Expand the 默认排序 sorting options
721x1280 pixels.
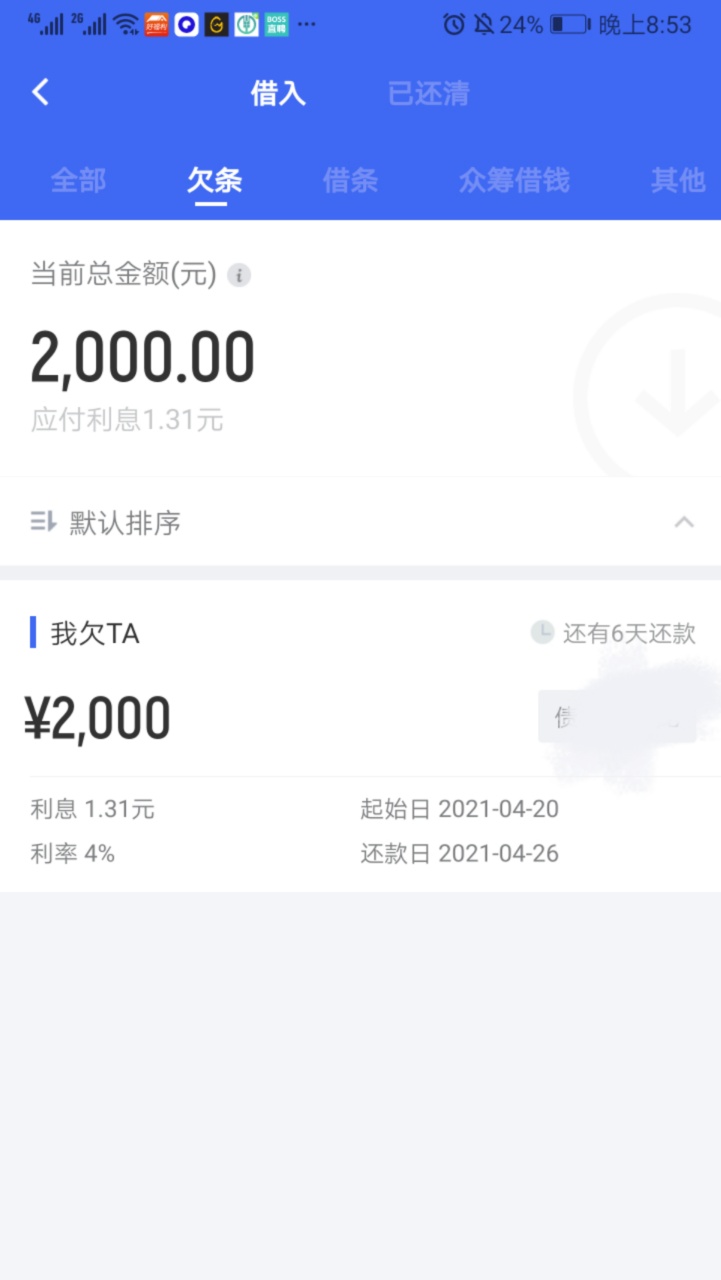click(x=360, y=522)
